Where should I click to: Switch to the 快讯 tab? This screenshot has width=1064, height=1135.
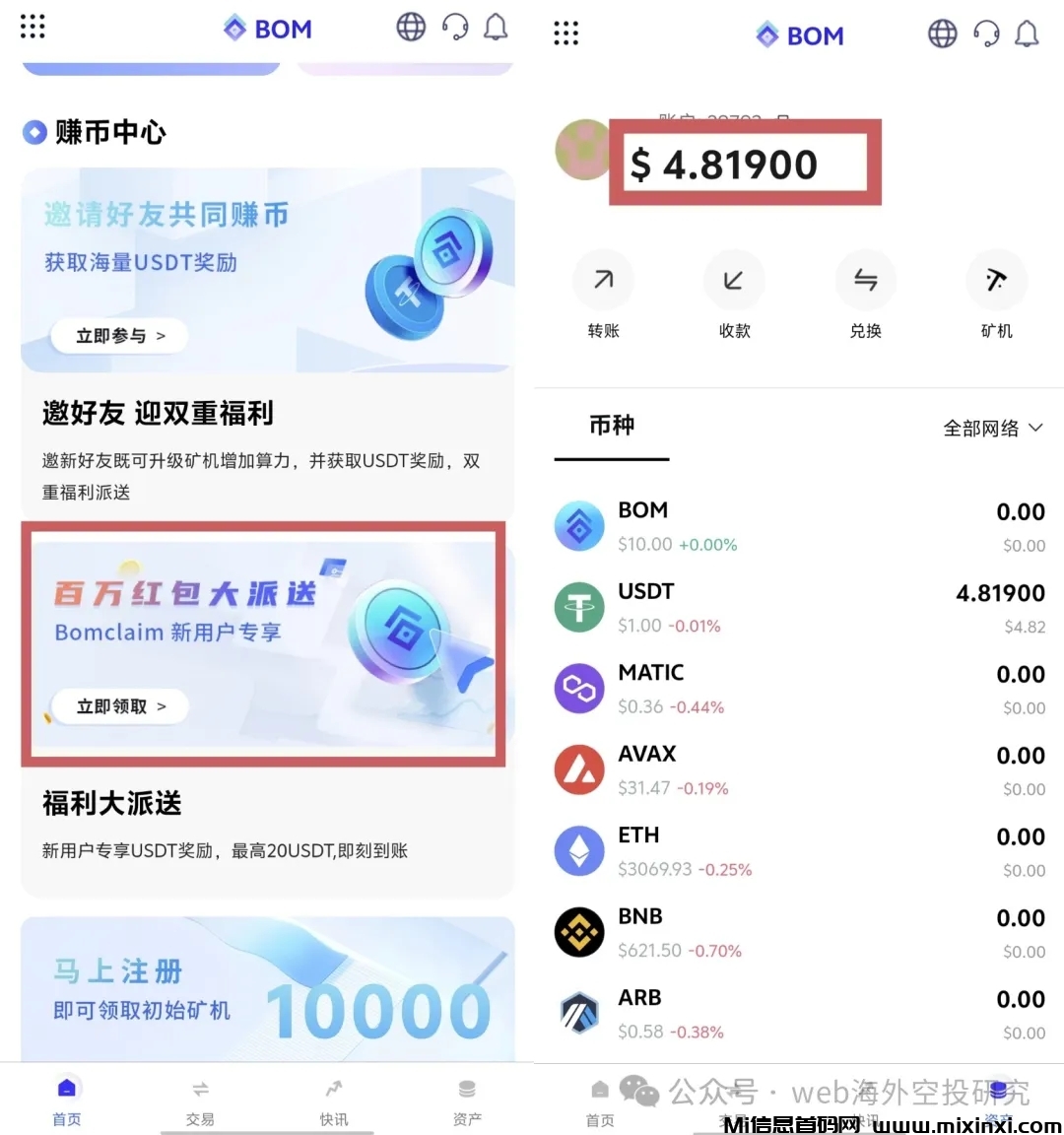point(333,1099)
